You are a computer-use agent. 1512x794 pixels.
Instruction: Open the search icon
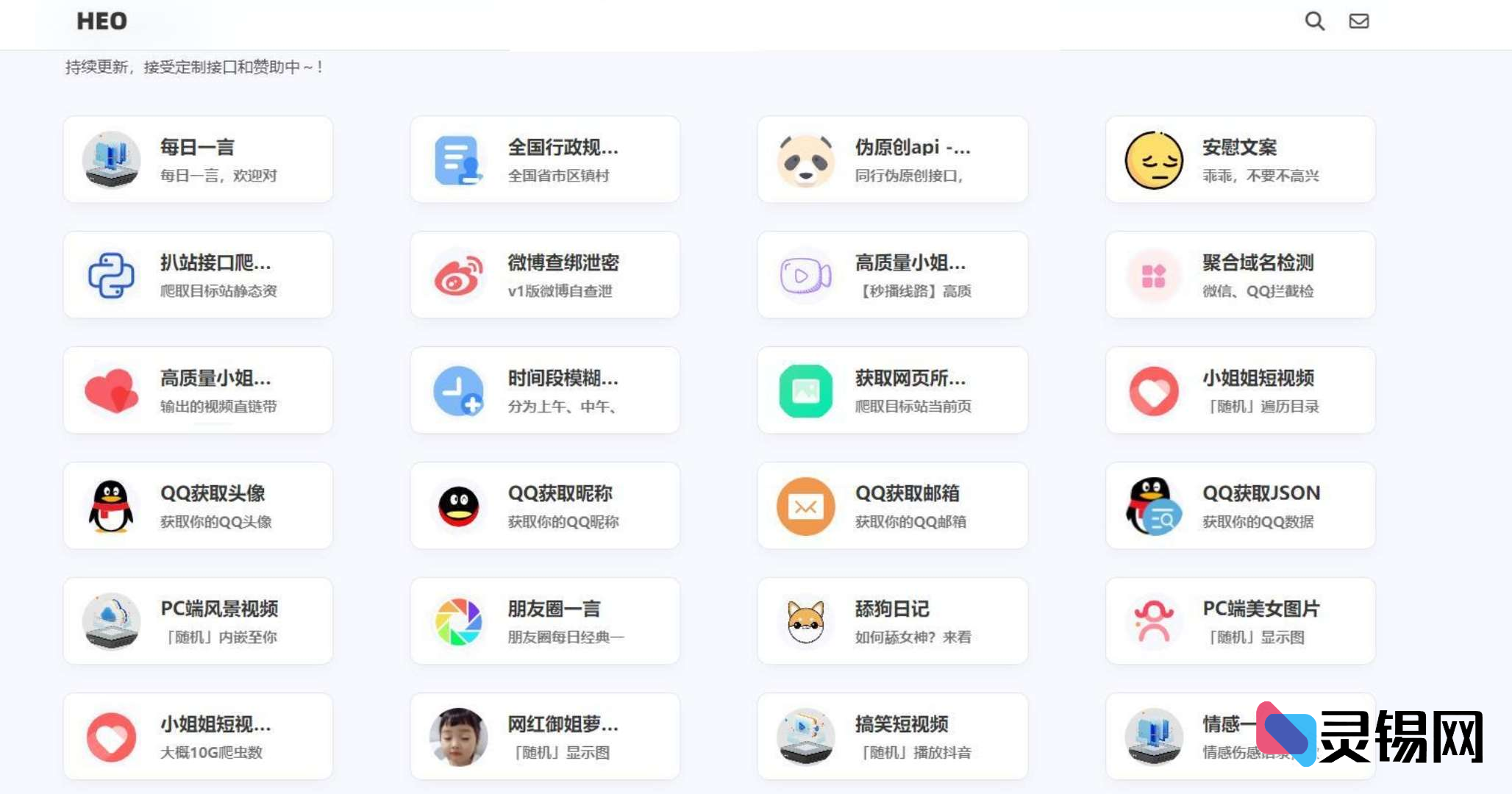coord(1314,21)
